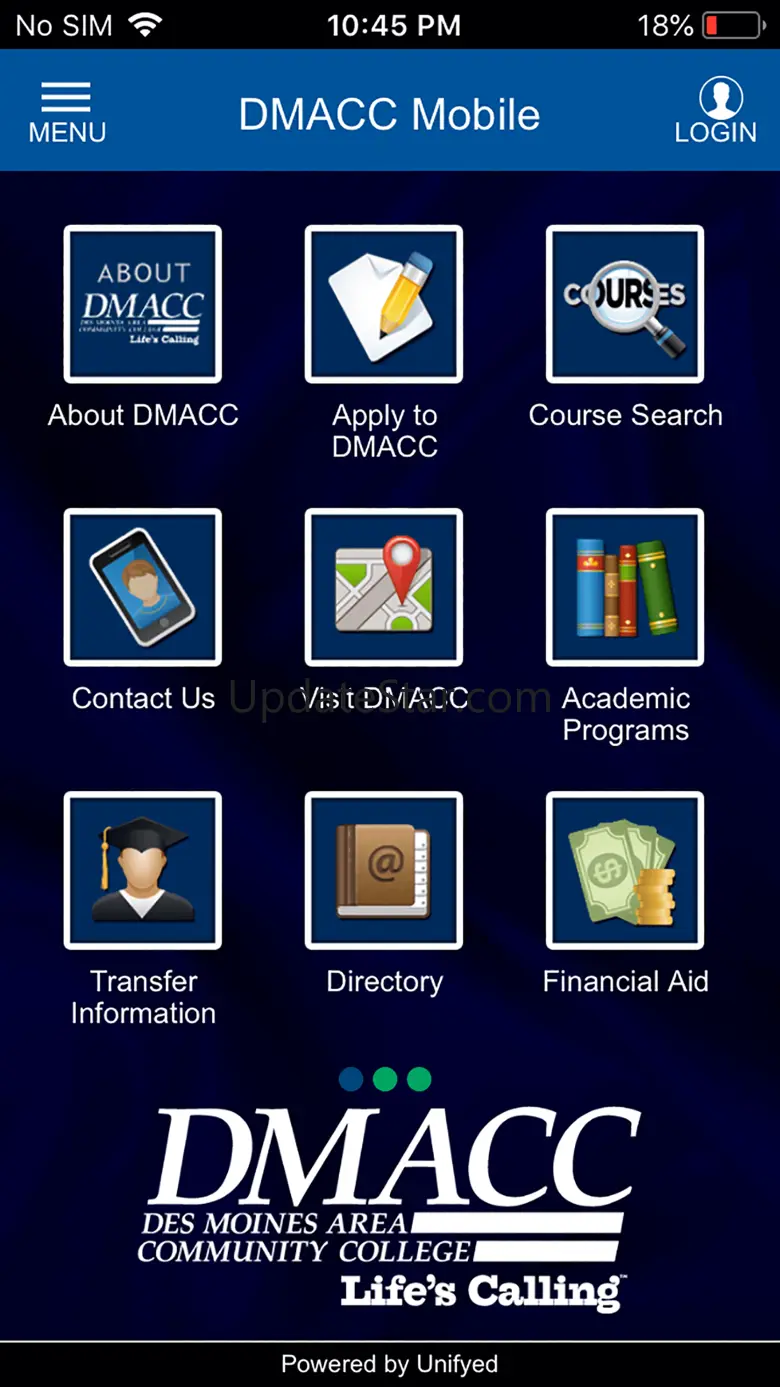Open the MENU drawer
This screenshot has height=1387, width=780.
point(67,112)
